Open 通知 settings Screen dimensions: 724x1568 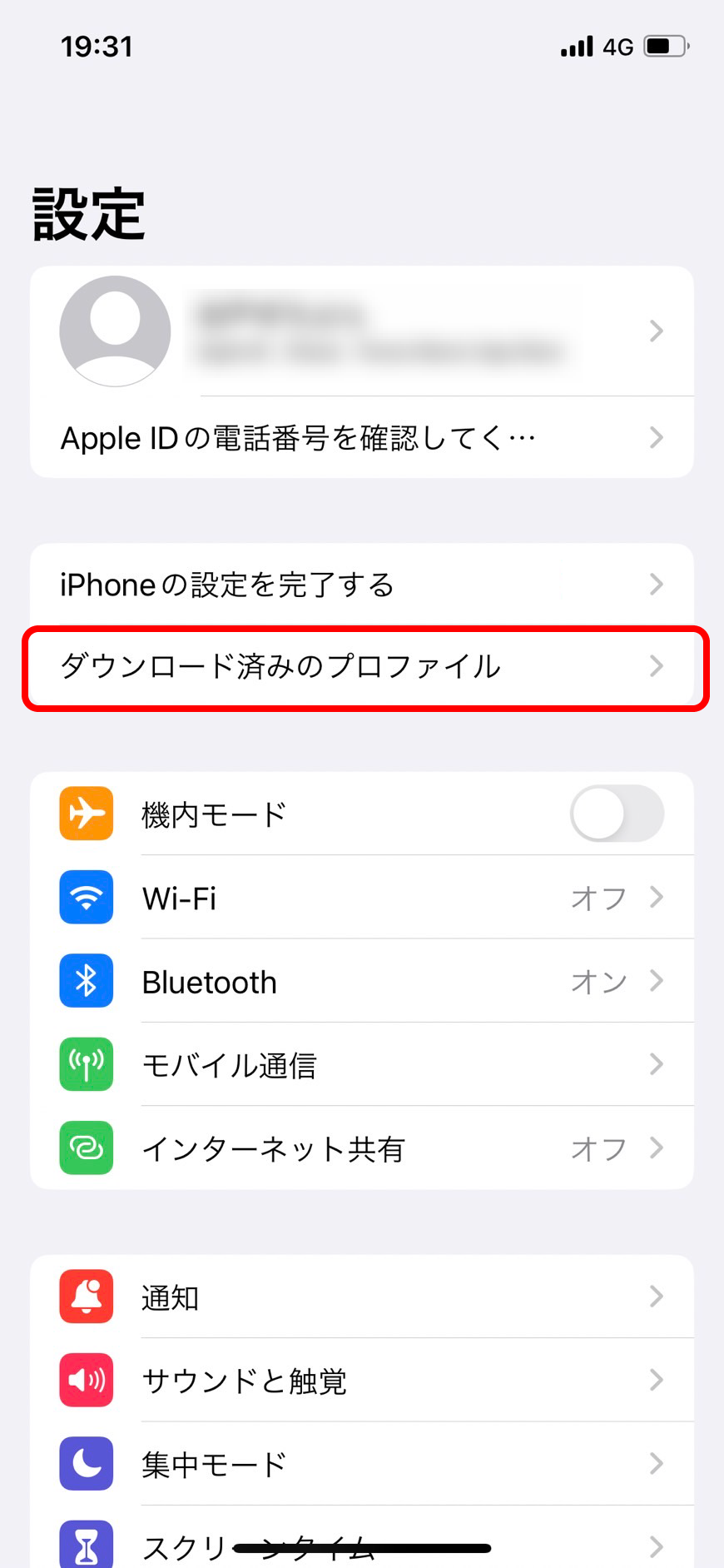[x=362, y=1297]
